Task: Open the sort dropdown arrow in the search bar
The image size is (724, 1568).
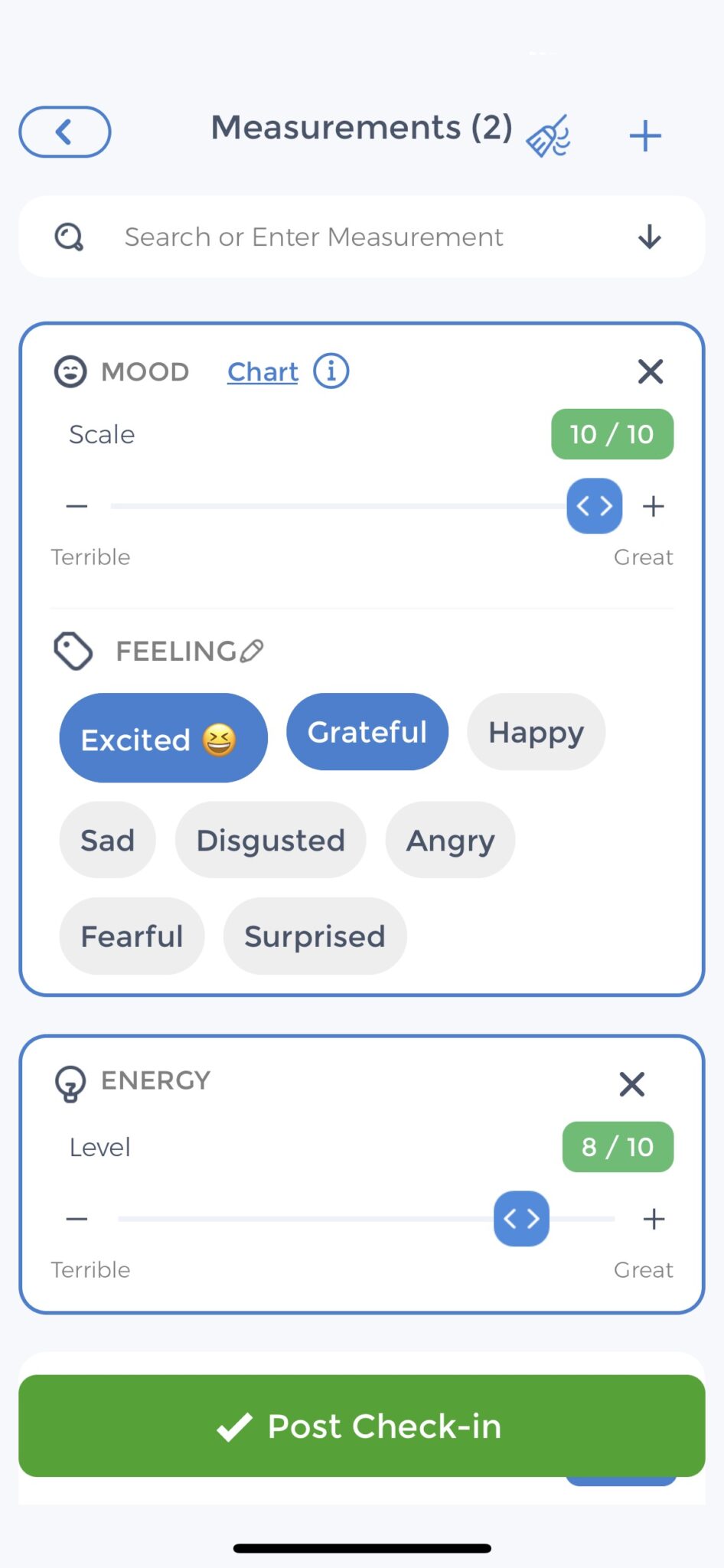Action: pos(648,237)
